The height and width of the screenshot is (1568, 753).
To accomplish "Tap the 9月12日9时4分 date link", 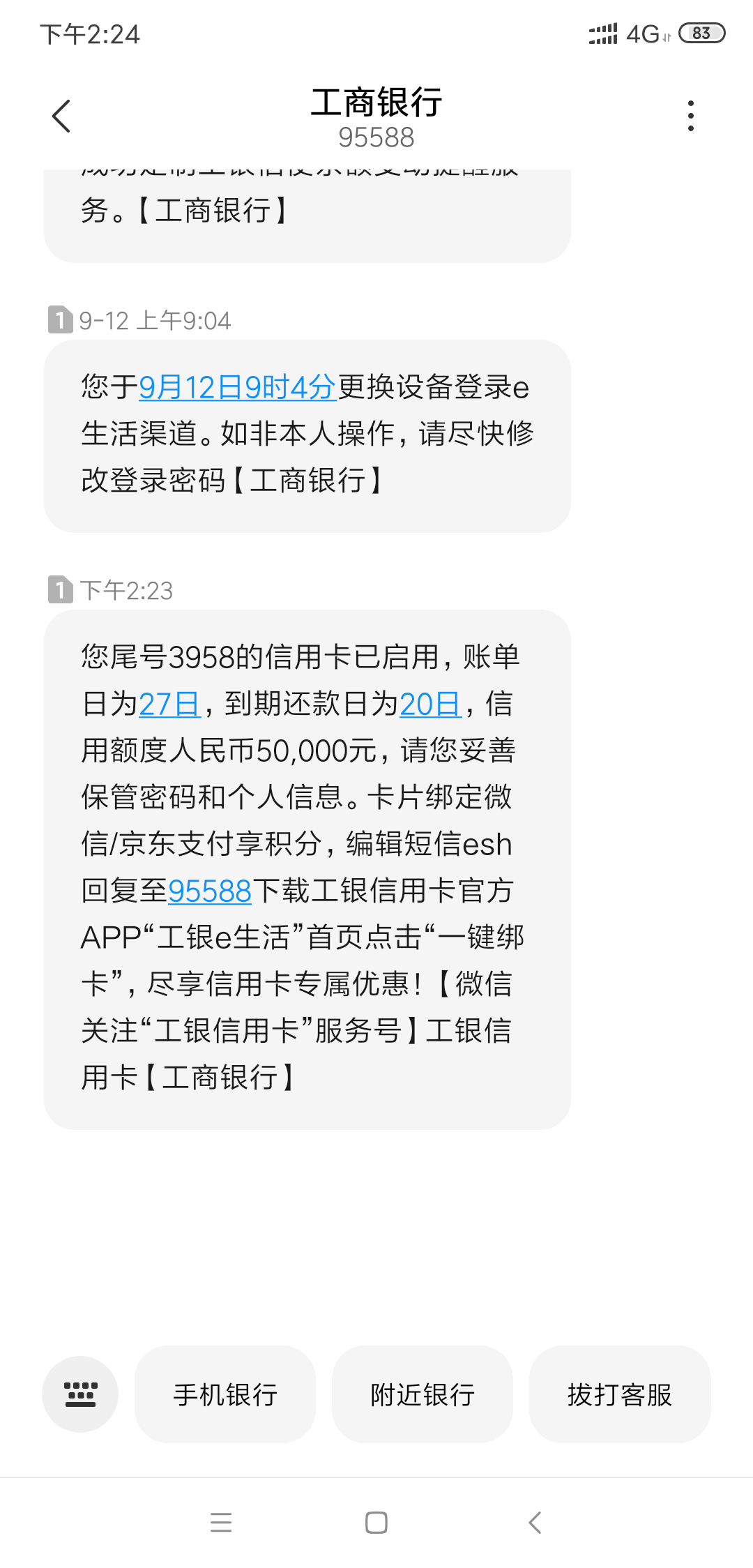I will pyautogui.click(x=237, y=387).
